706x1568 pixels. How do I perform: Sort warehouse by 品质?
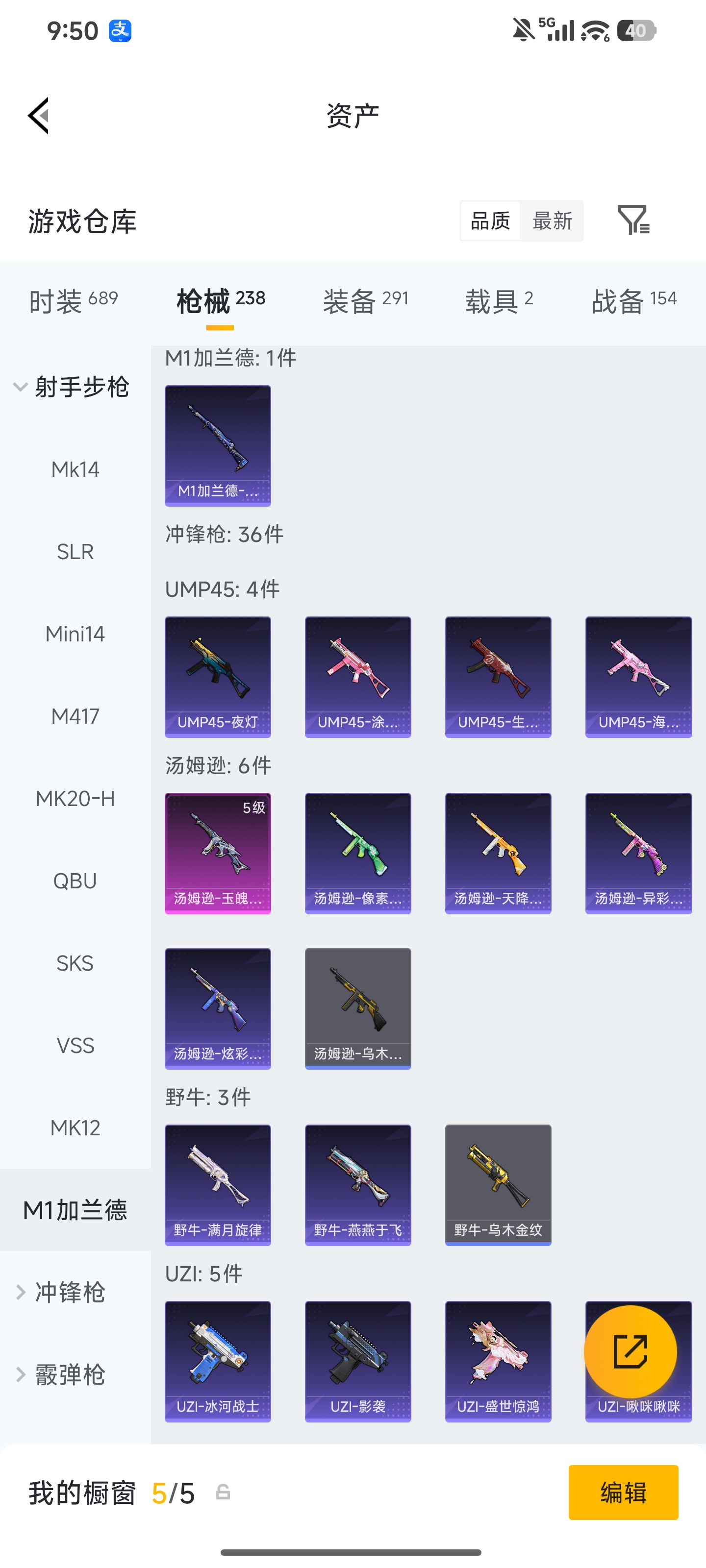(490, 220)
